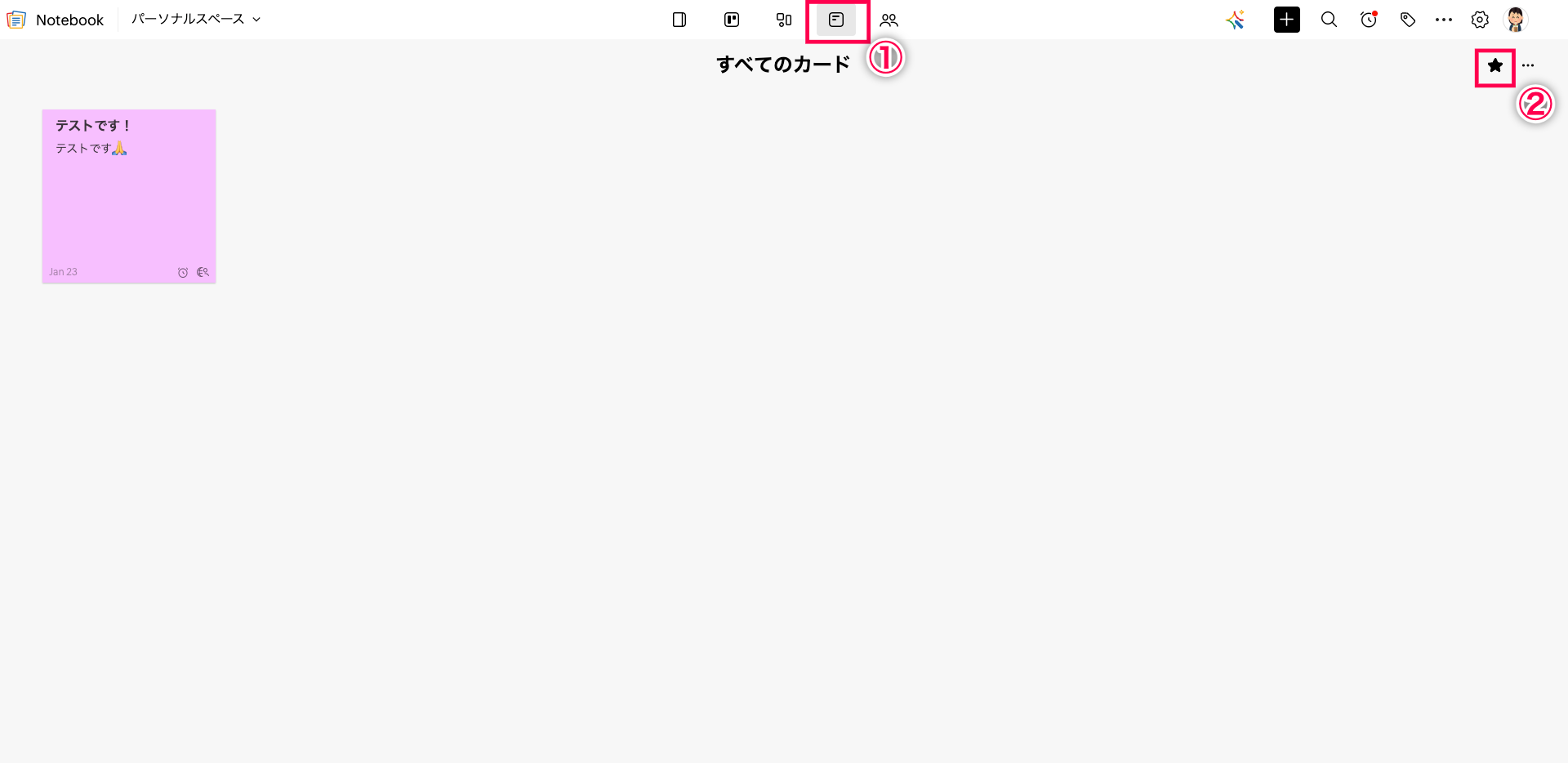Switch to the notebook view icon
This screenshot has width=1568, height=763.
pos(679,20)
